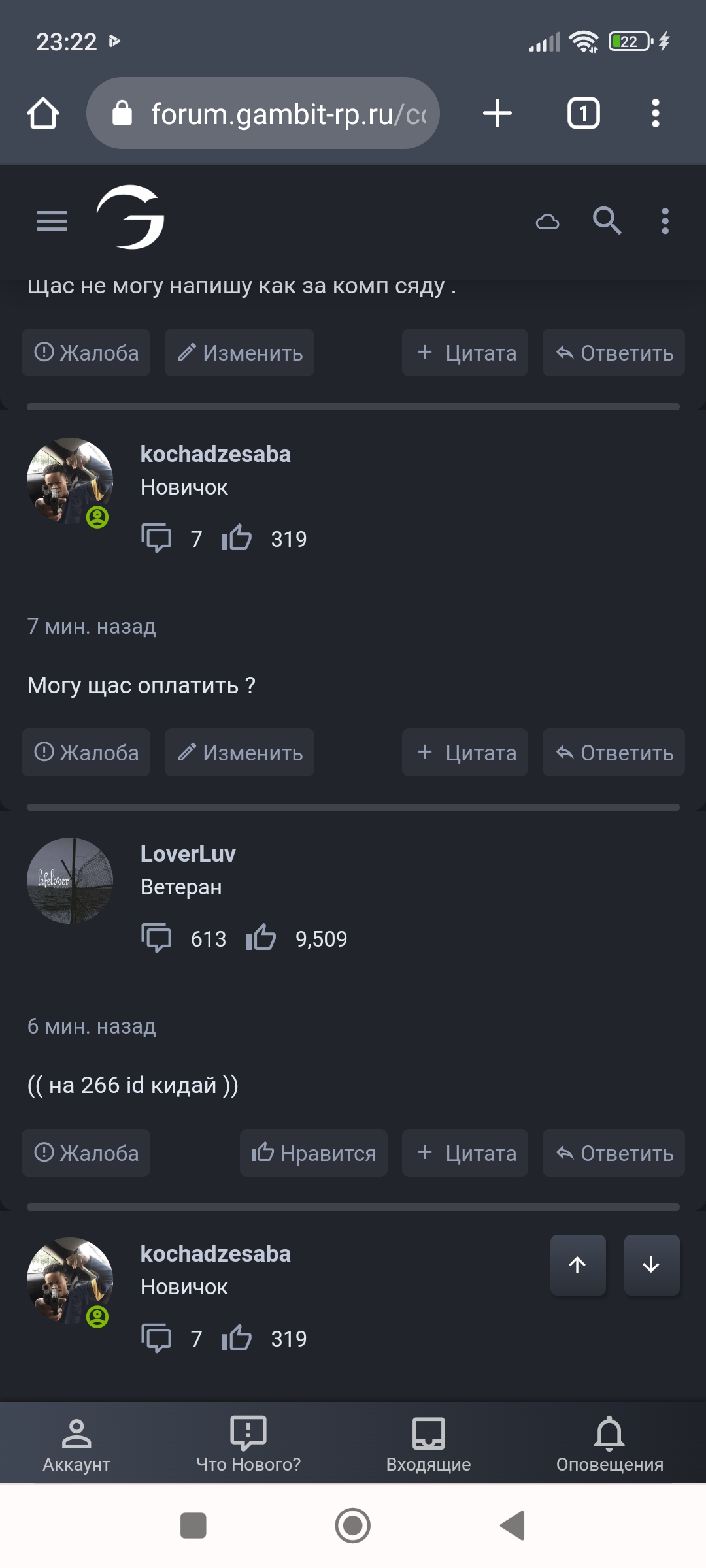Tap the cloud icon in forum header
706x1568 pixels.
tap(547, 222)
